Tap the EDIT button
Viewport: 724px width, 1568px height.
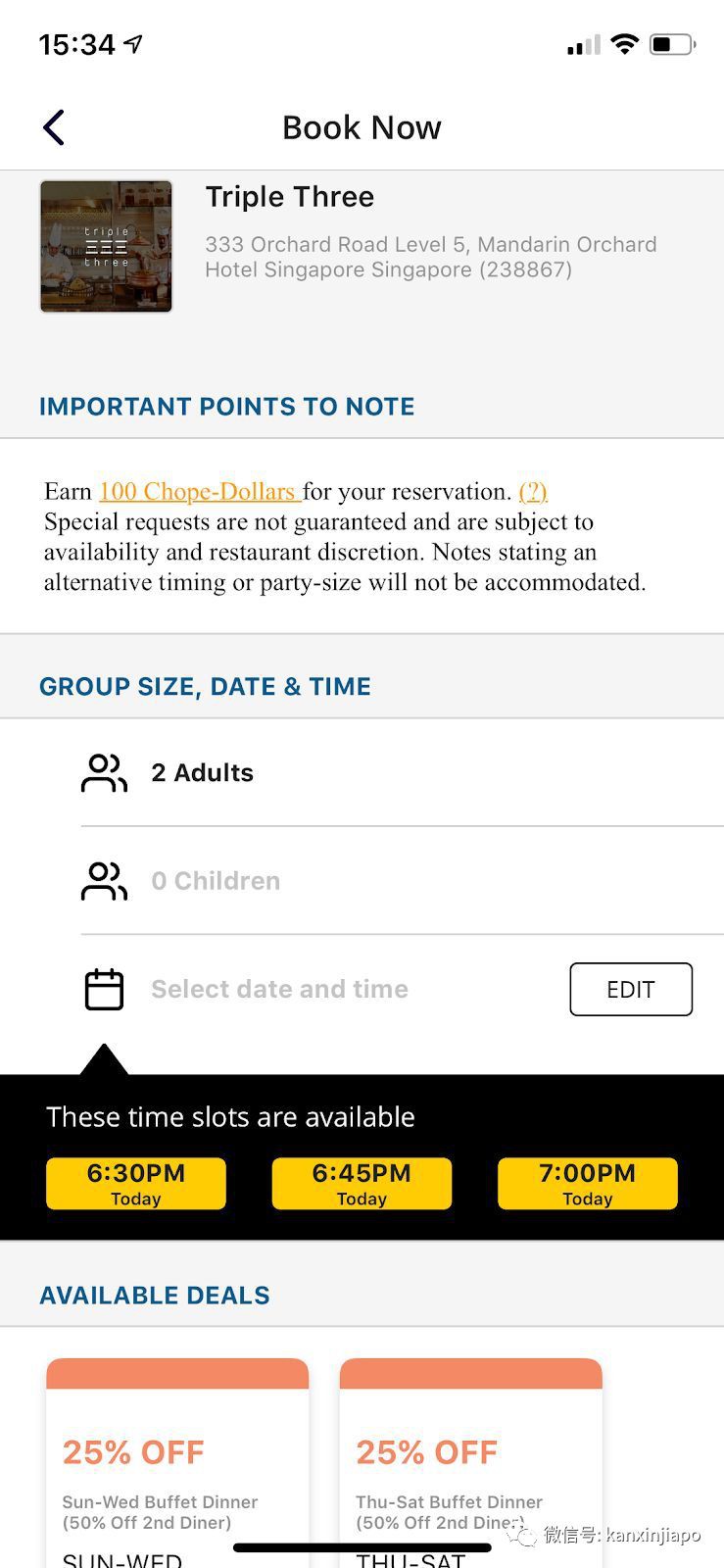point(630,989)
